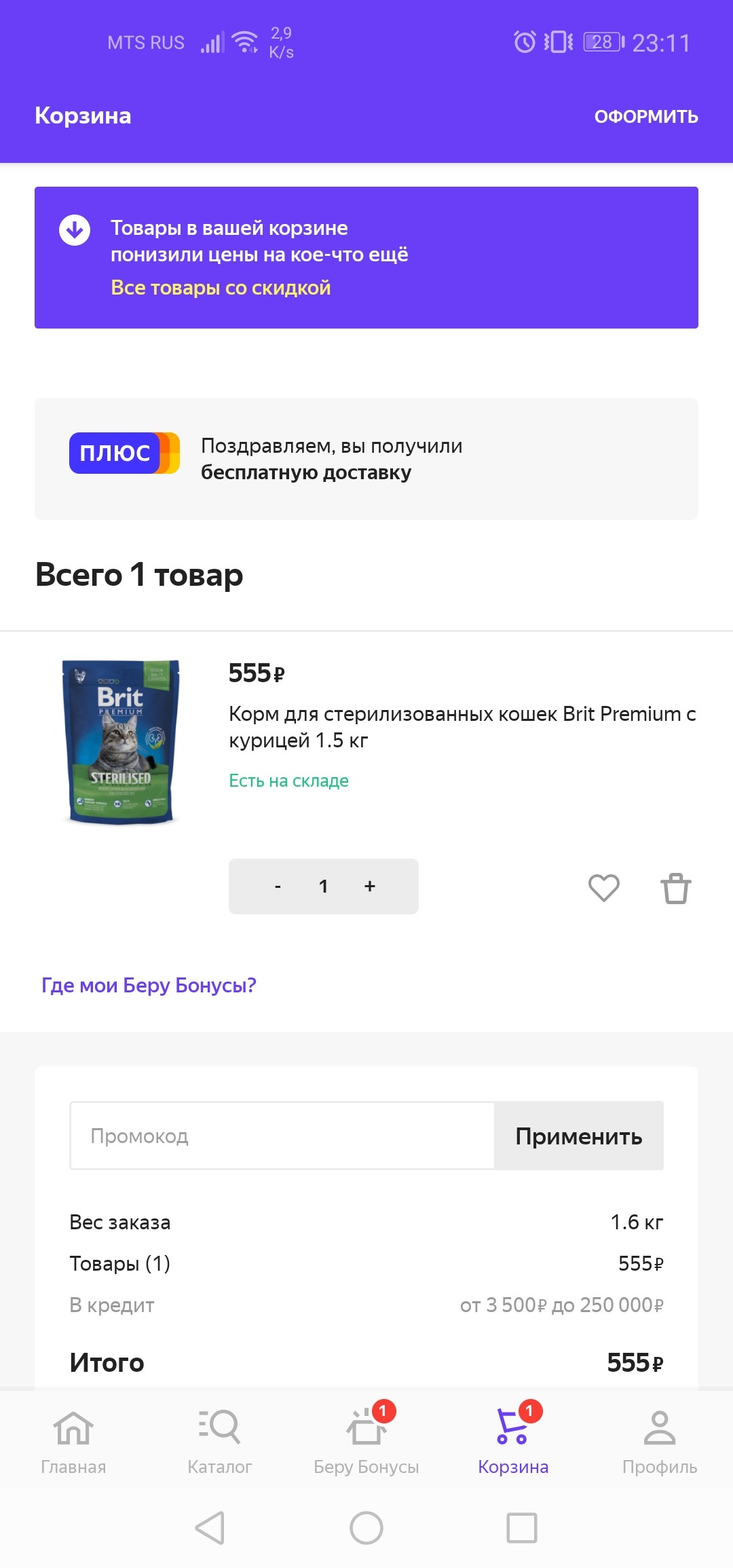The image size is (733, 1568).
Task: Open 'Где мои Беру Бонусы?' link
Action: [149, 985]
